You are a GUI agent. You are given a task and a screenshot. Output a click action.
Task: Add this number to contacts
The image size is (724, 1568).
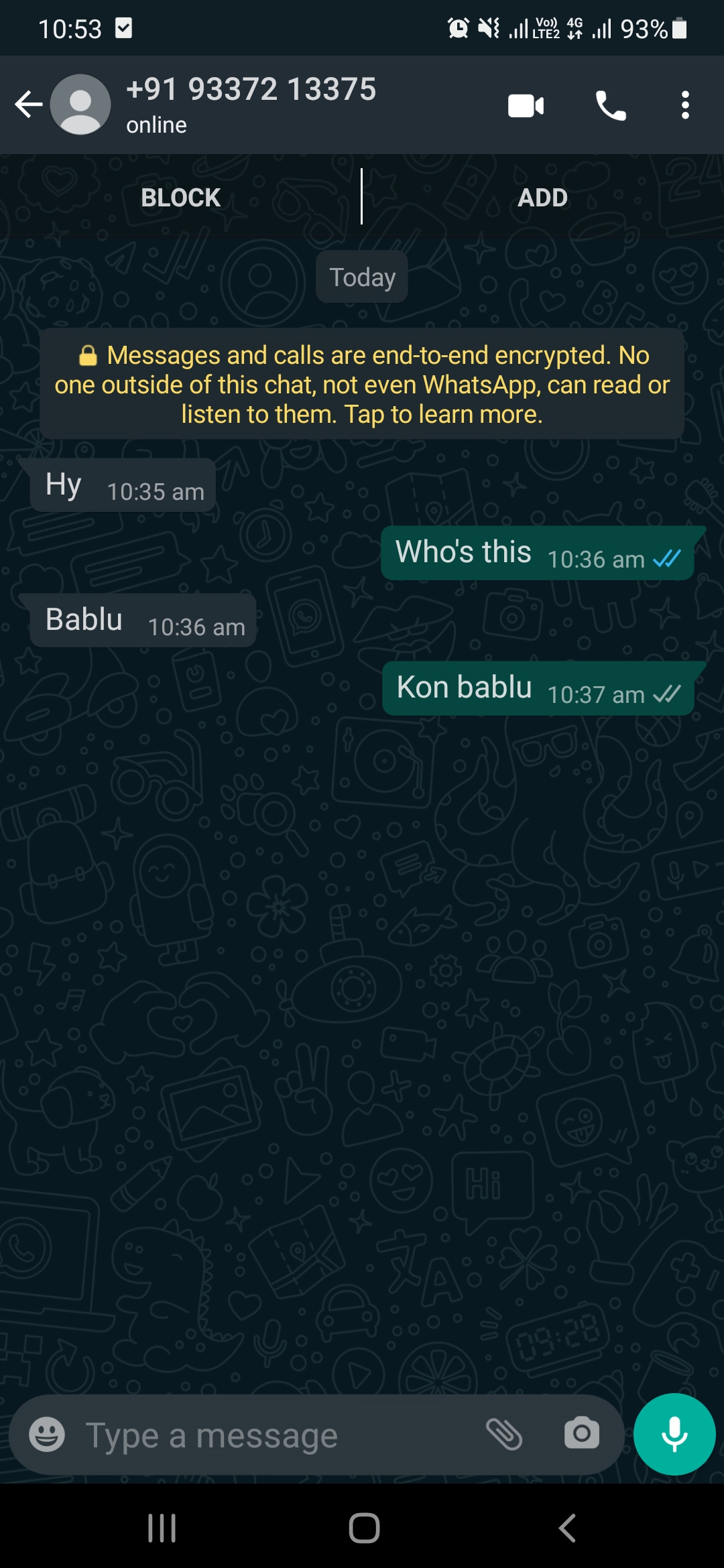[542, 198]
